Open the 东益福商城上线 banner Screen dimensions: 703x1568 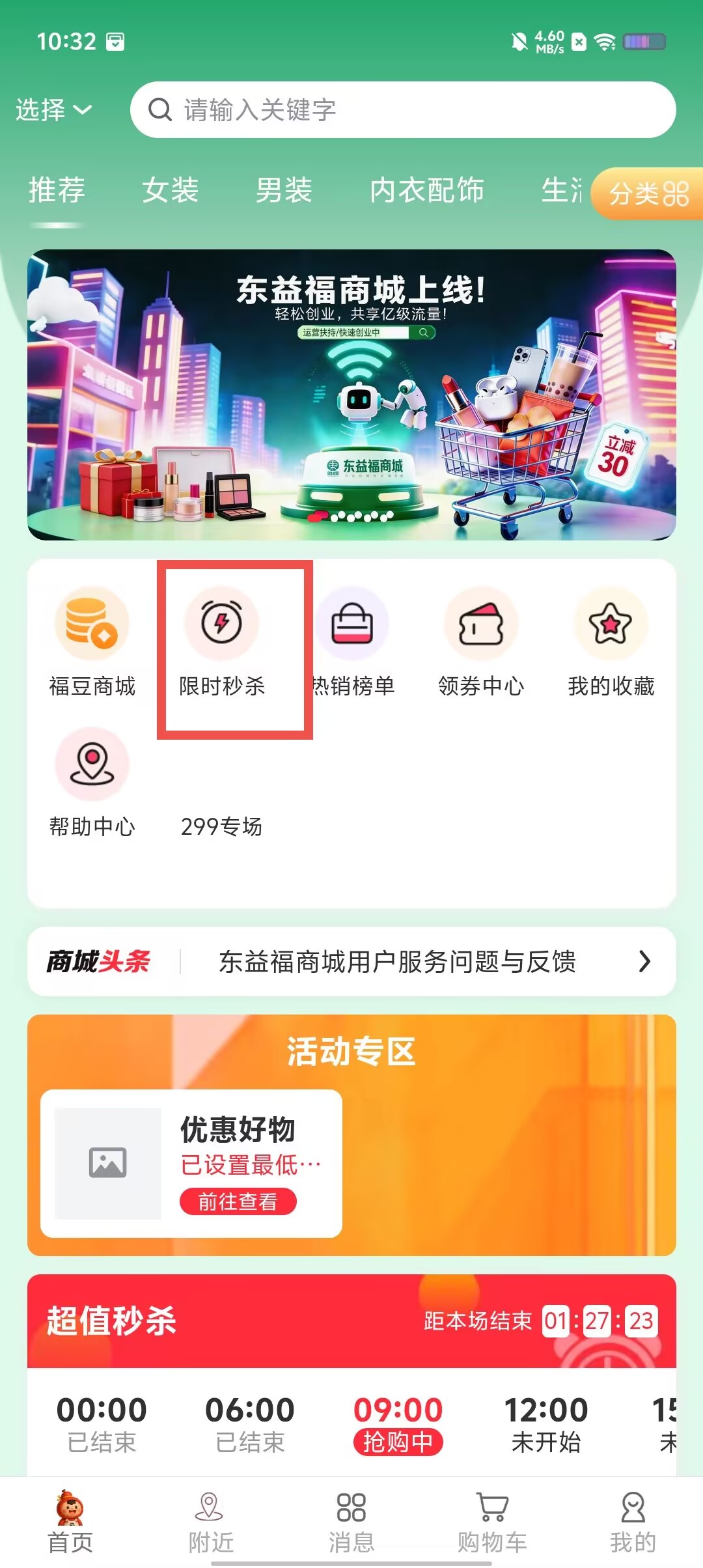351,395
